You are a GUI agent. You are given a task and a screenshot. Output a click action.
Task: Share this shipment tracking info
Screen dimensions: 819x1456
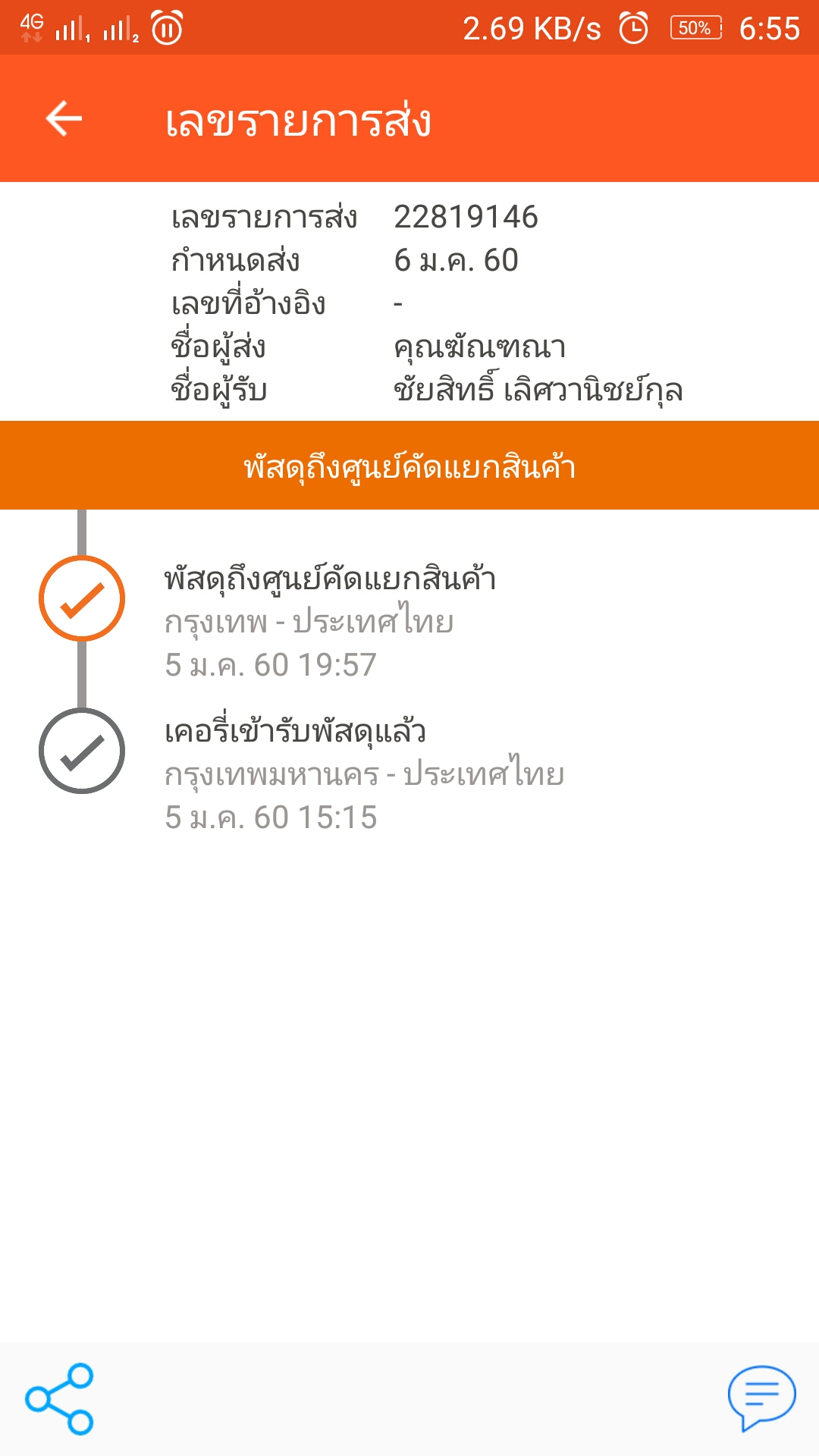tap(59, 1399)
